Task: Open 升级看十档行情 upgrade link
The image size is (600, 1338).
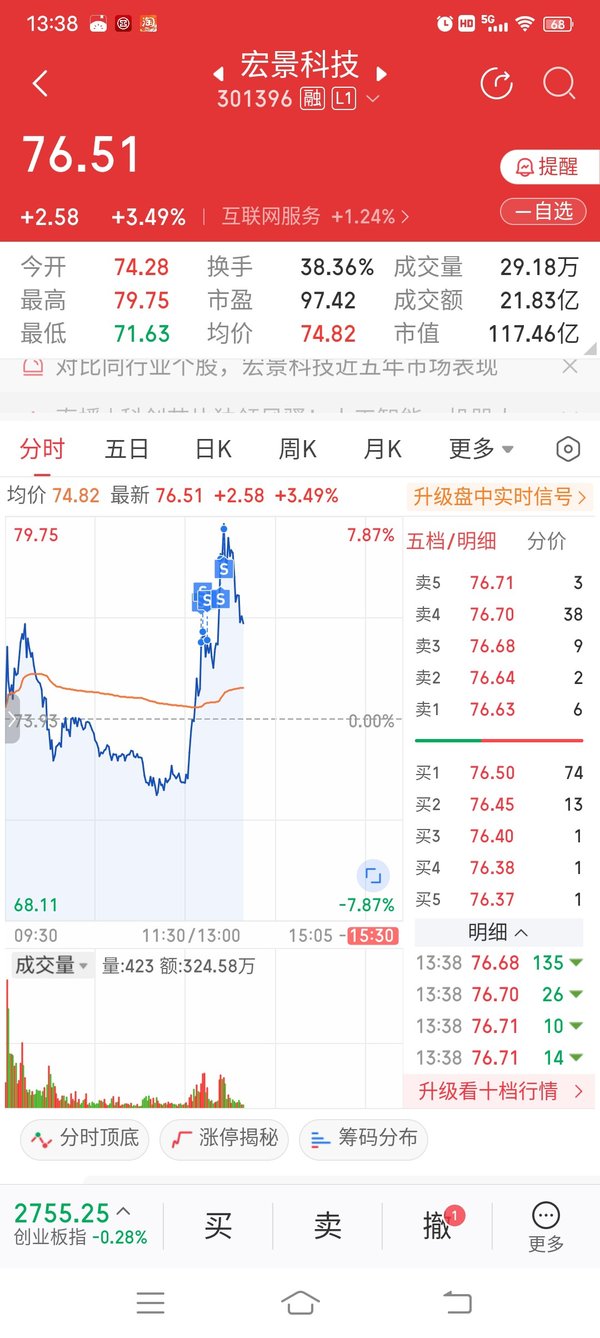Action: click(x=499, y=1091)
